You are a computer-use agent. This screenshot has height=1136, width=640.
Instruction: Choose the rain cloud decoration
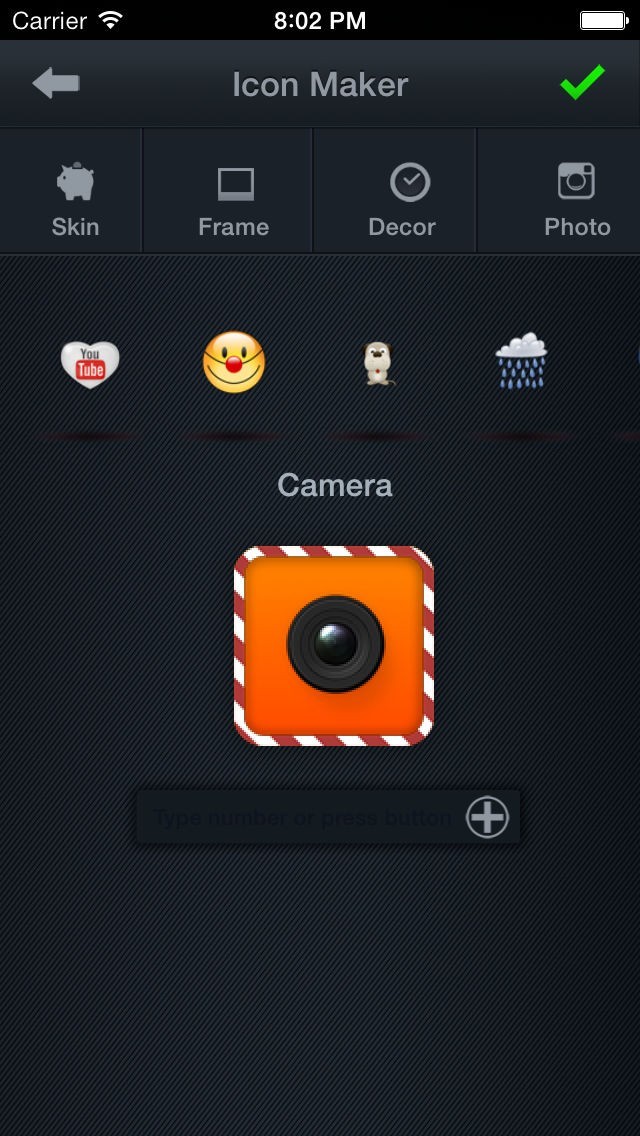521,362
